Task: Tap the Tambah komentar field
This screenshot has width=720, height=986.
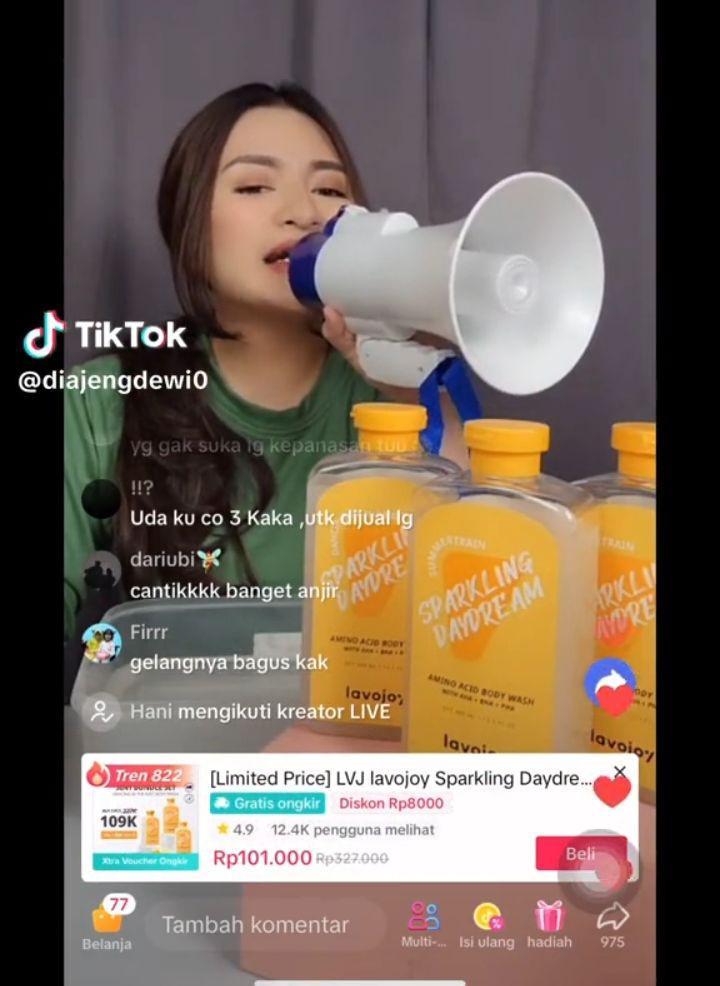Action: coord(256,925)
